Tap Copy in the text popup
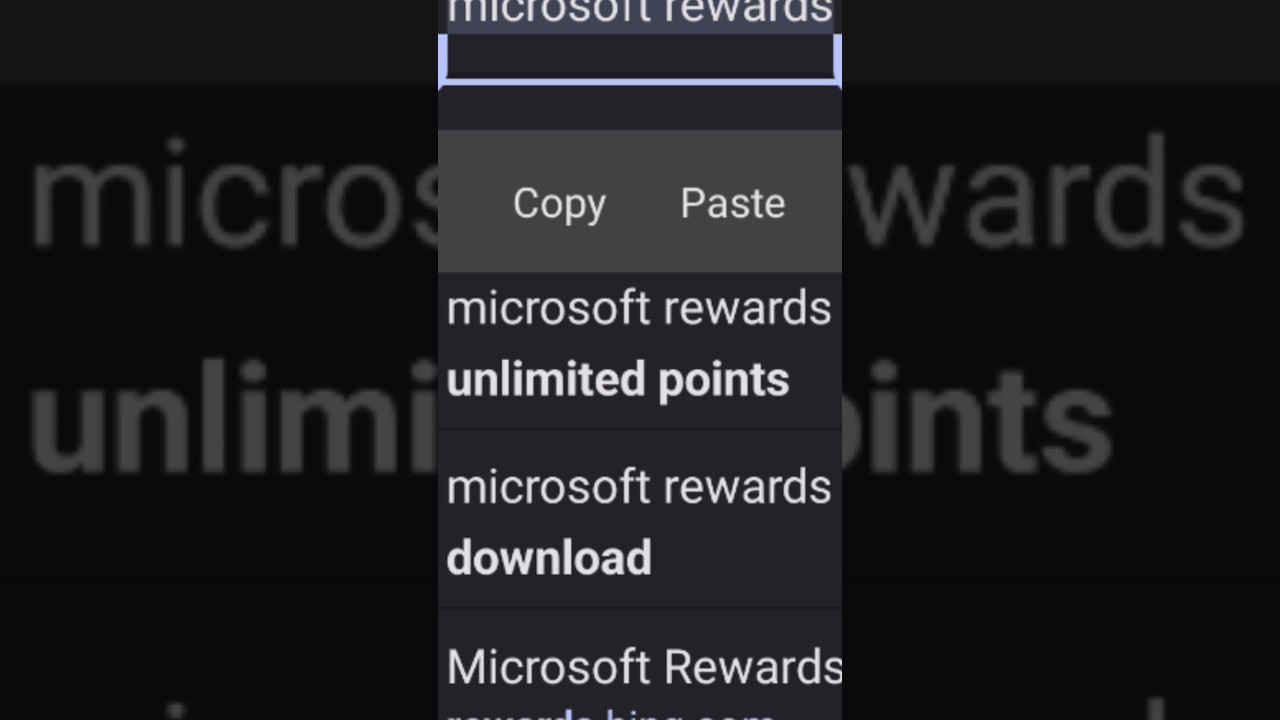Image resolution: width=1280 pixels, height=720 pixels. pyautogui.click(x=559, y=204)
